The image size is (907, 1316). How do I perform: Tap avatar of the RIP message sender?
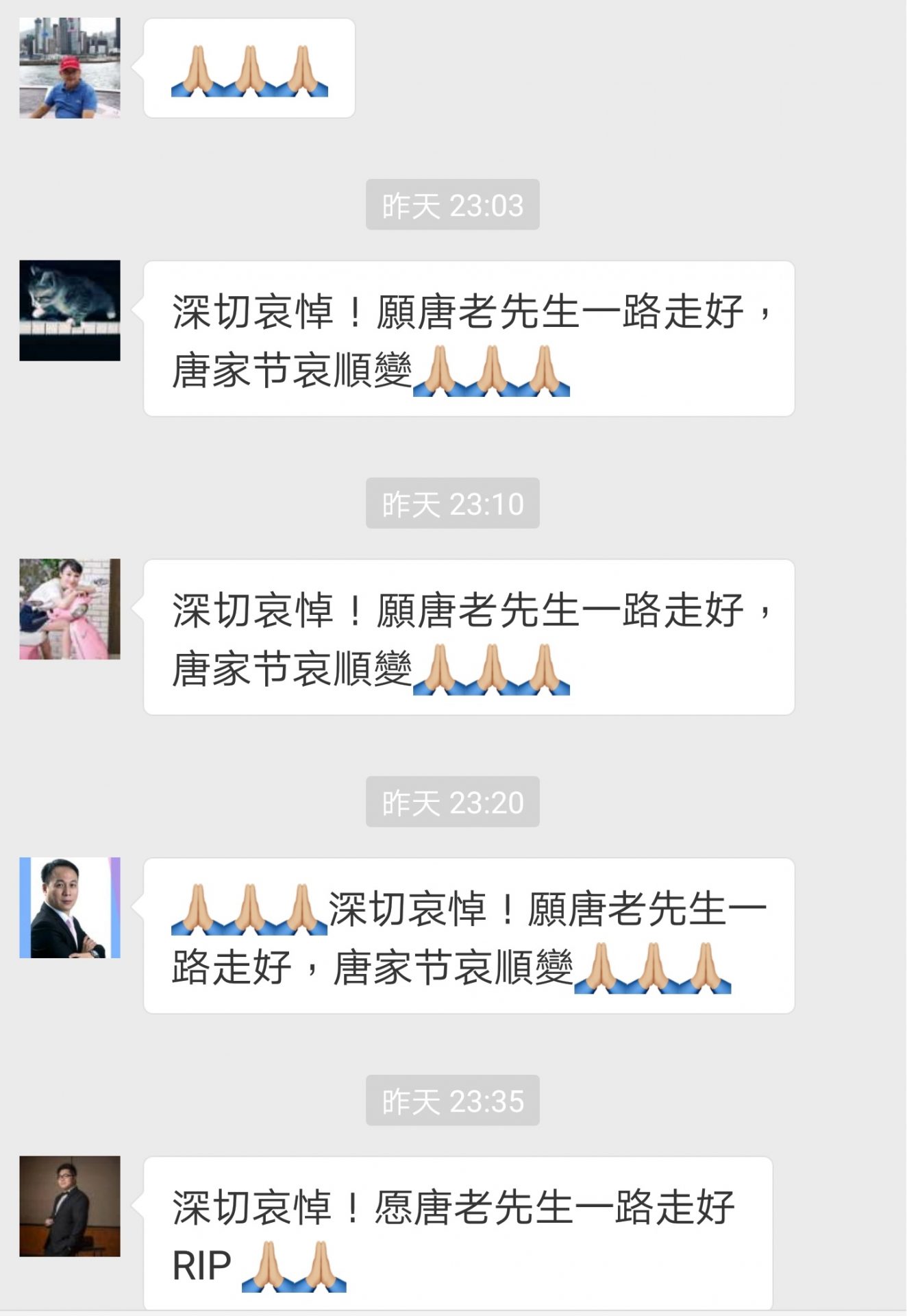click(69, 1206)
